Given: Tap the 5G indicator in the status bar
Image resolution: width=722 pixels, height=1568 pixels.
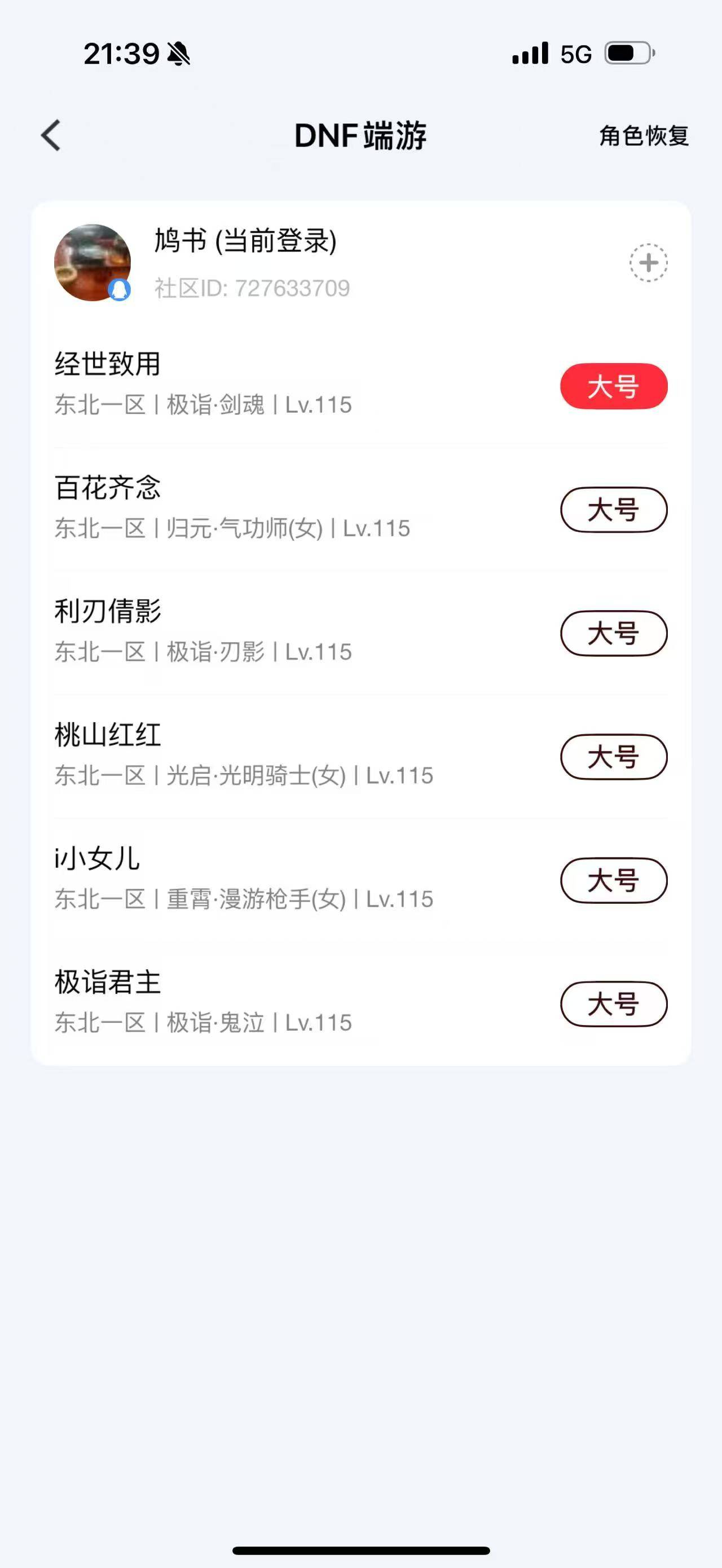Looking at the screenshot, I should 575,54.
